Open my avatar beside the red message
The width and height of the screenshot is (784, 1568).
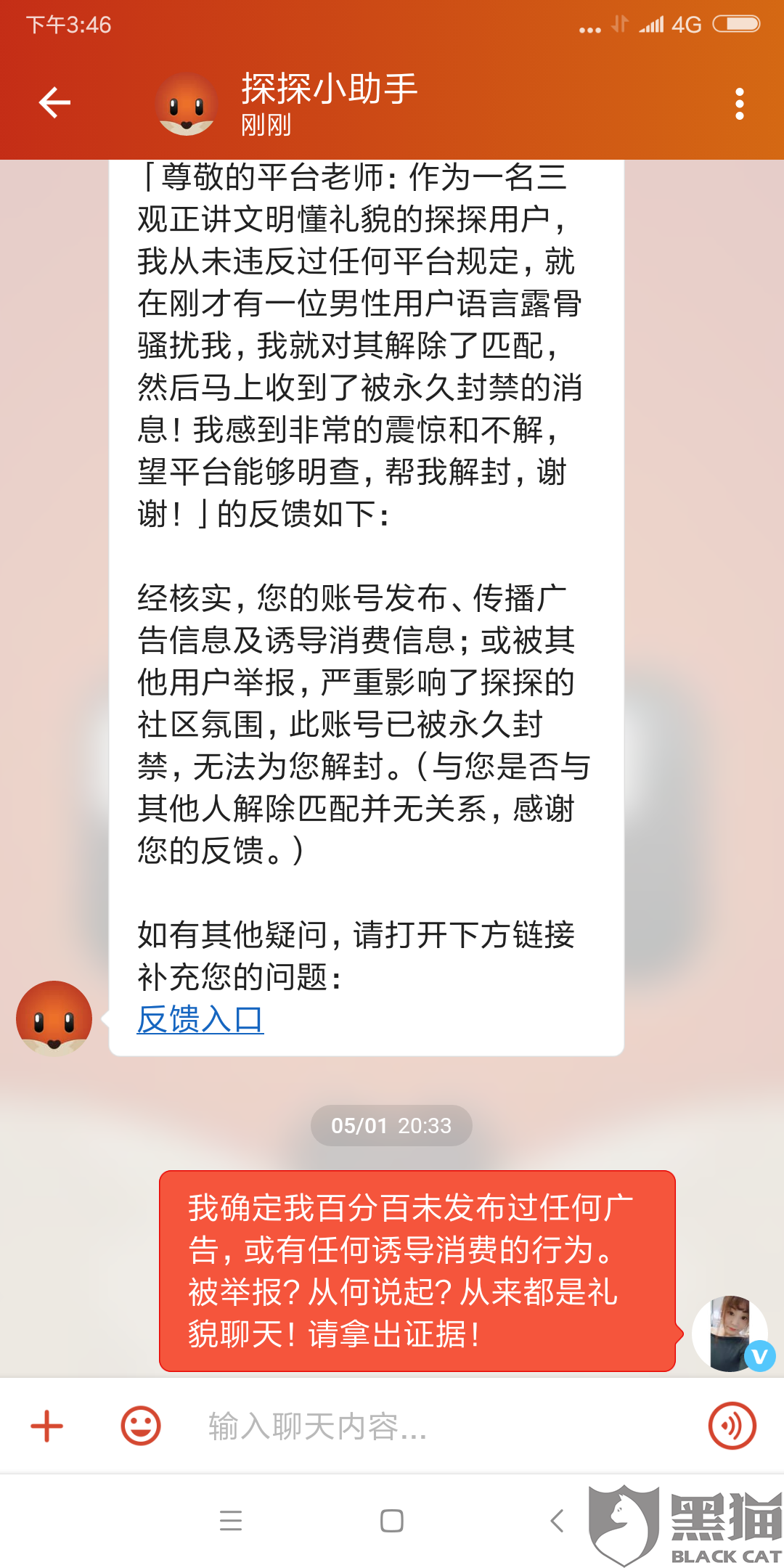730,1334
